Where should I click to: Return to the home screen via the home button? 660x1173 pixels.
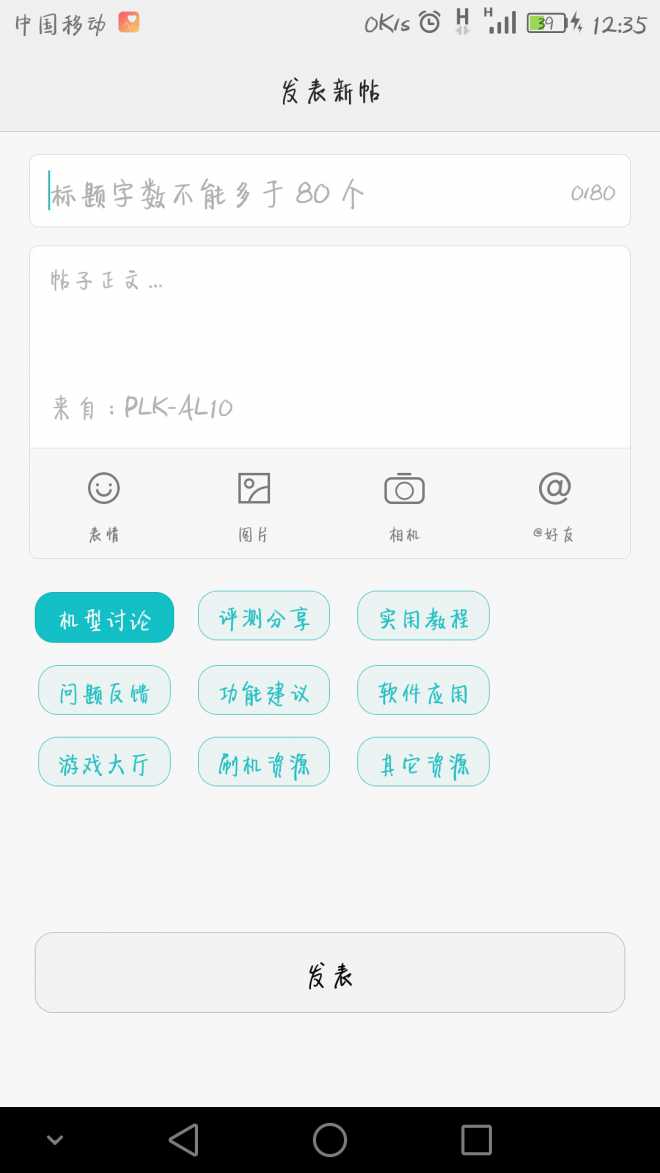[330, 1140]
